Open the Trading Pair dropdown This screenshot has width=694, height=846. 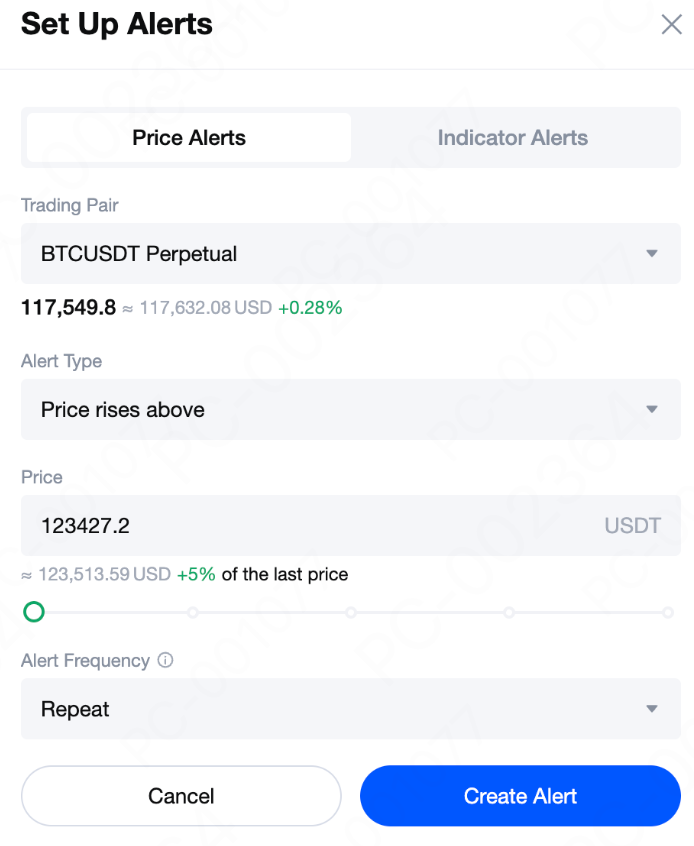(x=350, y=254)
